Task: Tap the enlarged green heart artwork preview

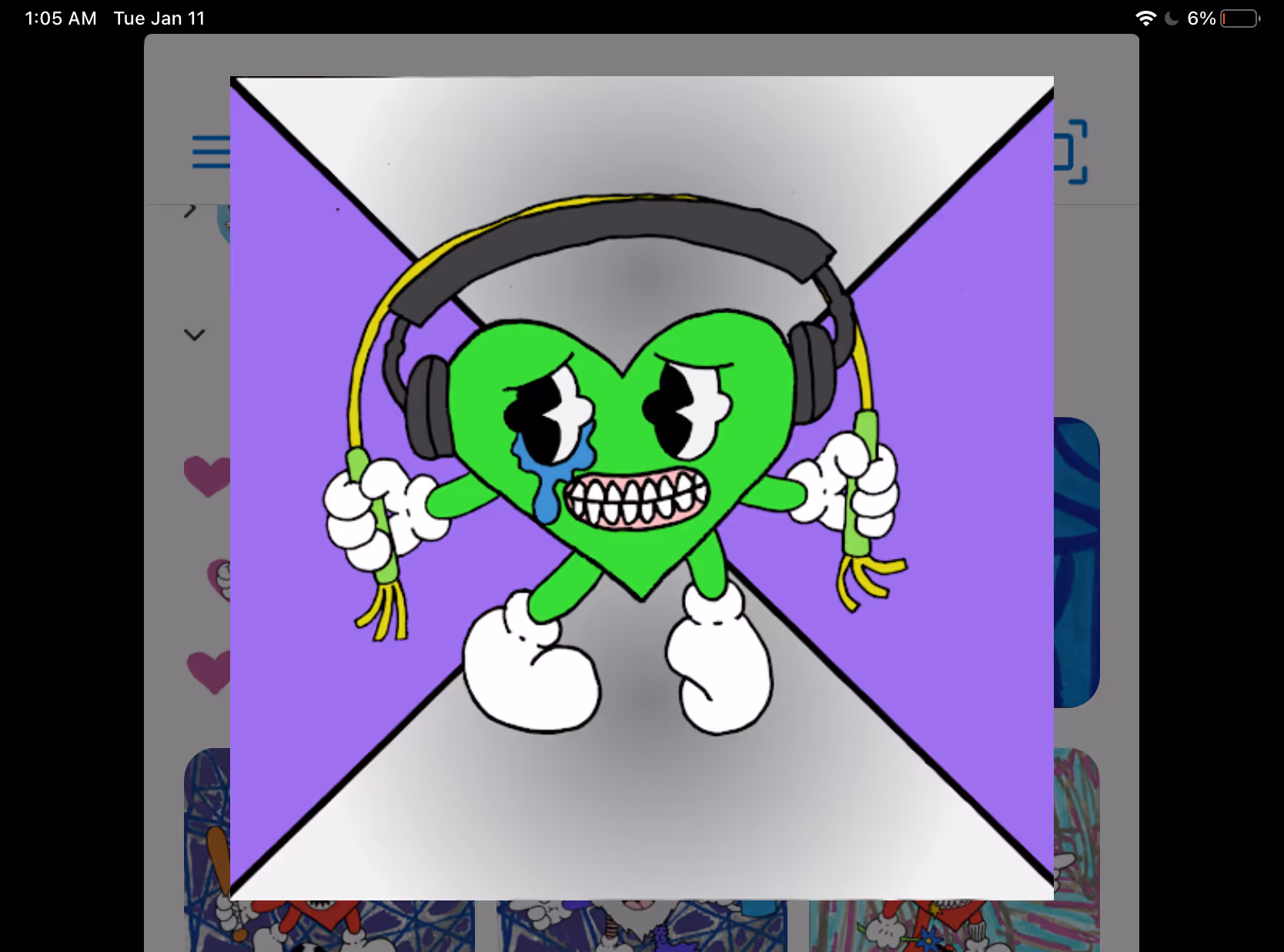Action: (642, 488)
